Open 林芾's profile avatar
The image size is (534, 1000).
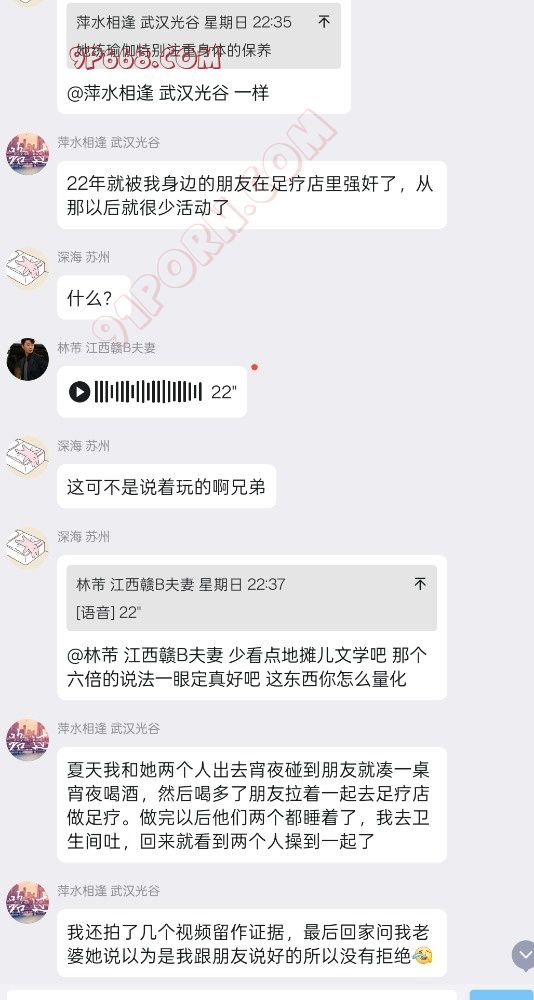[x=27, y=359]
